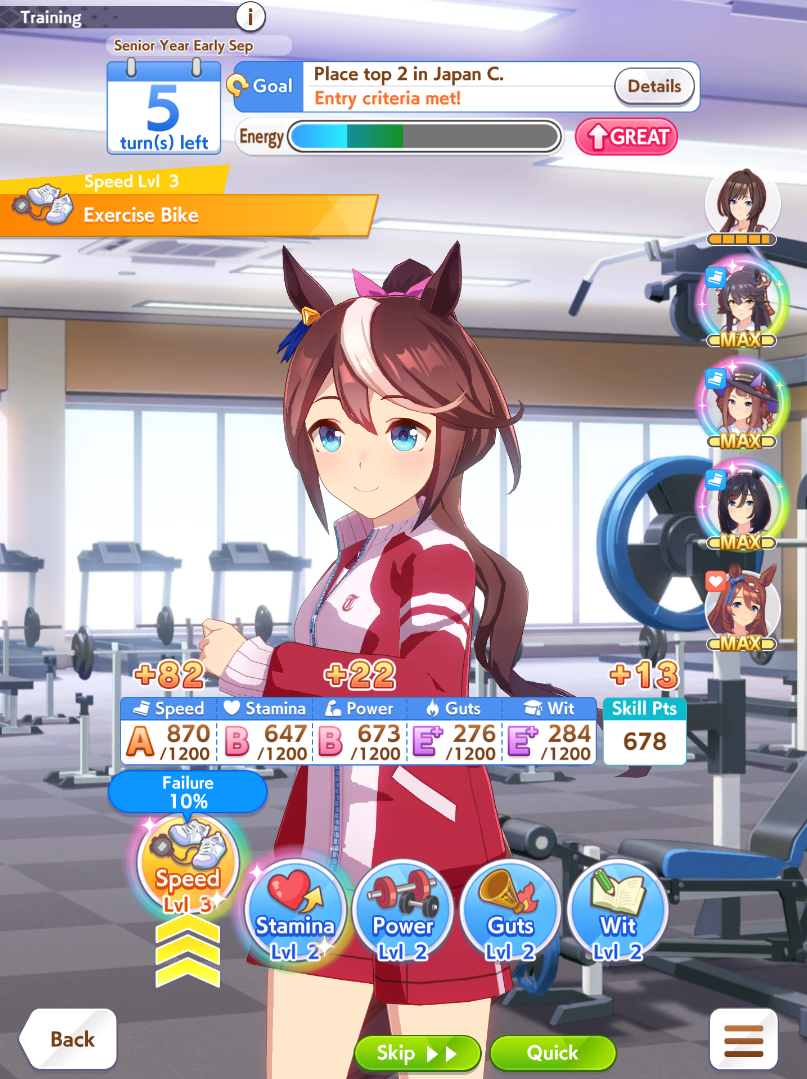This screenshot has height=1079, width=807.
Task: Go back with the Back button
Action: pyautogui.click(x=68, y=1039)
